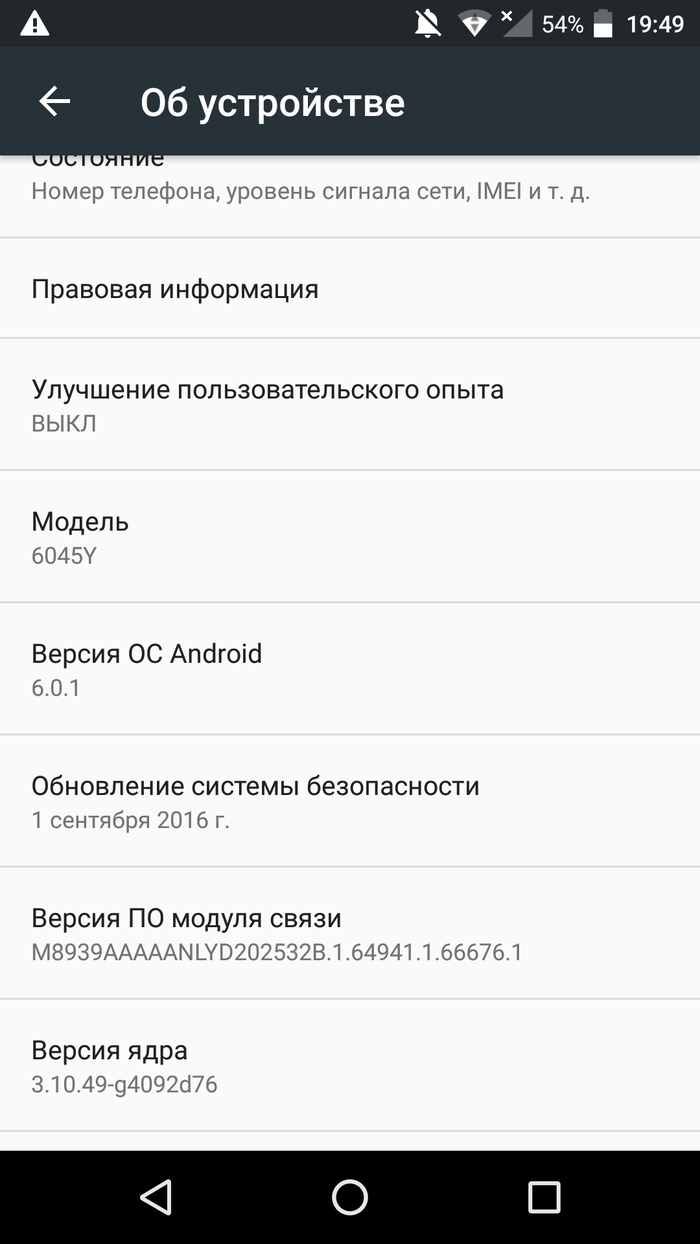Open recent apps from the navigation bar
Viewport: 700px width, 1244px height.
pos(544,1197)
